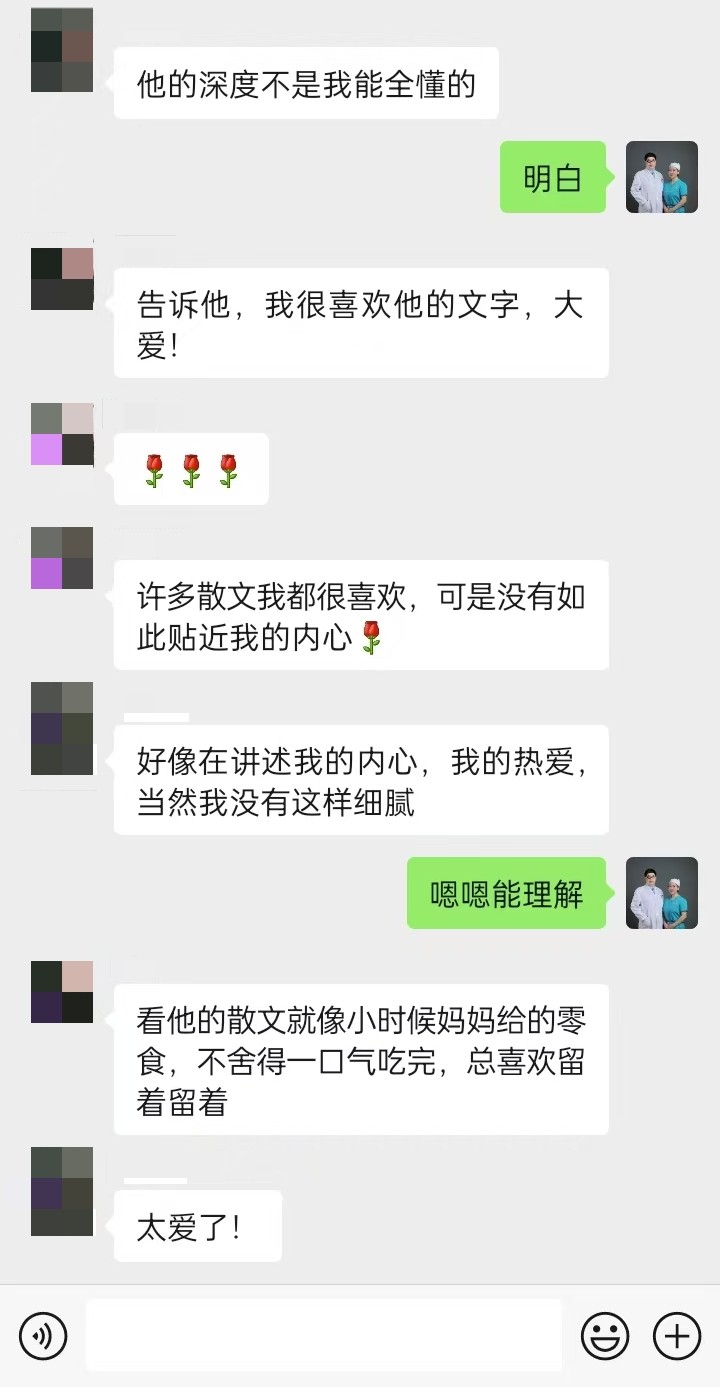Open the emoji sticker panel
The image size is (720, 1387).
click(x=605, y=1336)
